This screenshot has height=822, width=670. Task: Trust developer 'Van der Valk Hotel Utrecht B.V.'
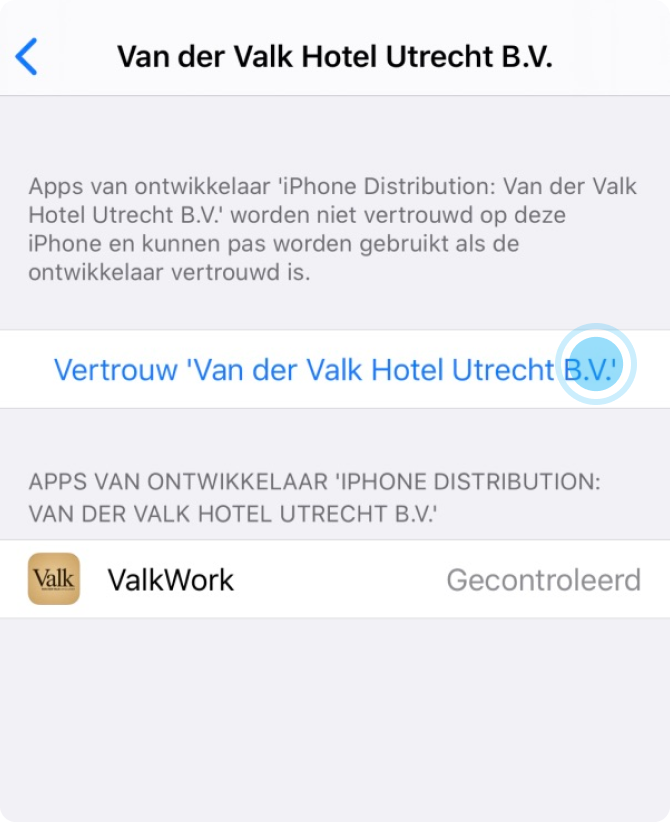[x=336, y=370]
